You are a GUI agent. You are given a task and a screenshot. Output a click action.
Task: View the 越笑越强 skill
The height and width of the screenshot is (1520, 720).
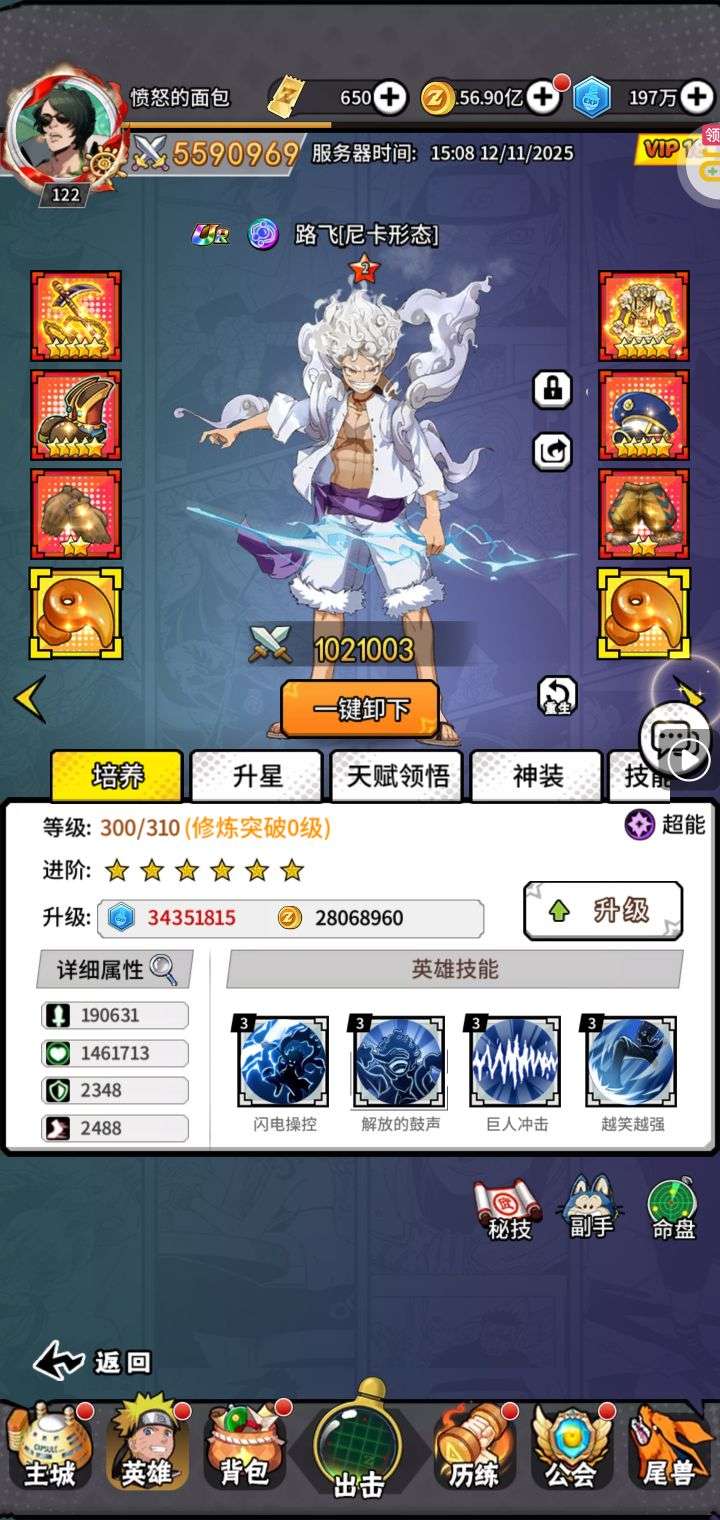click(631, 1062)
